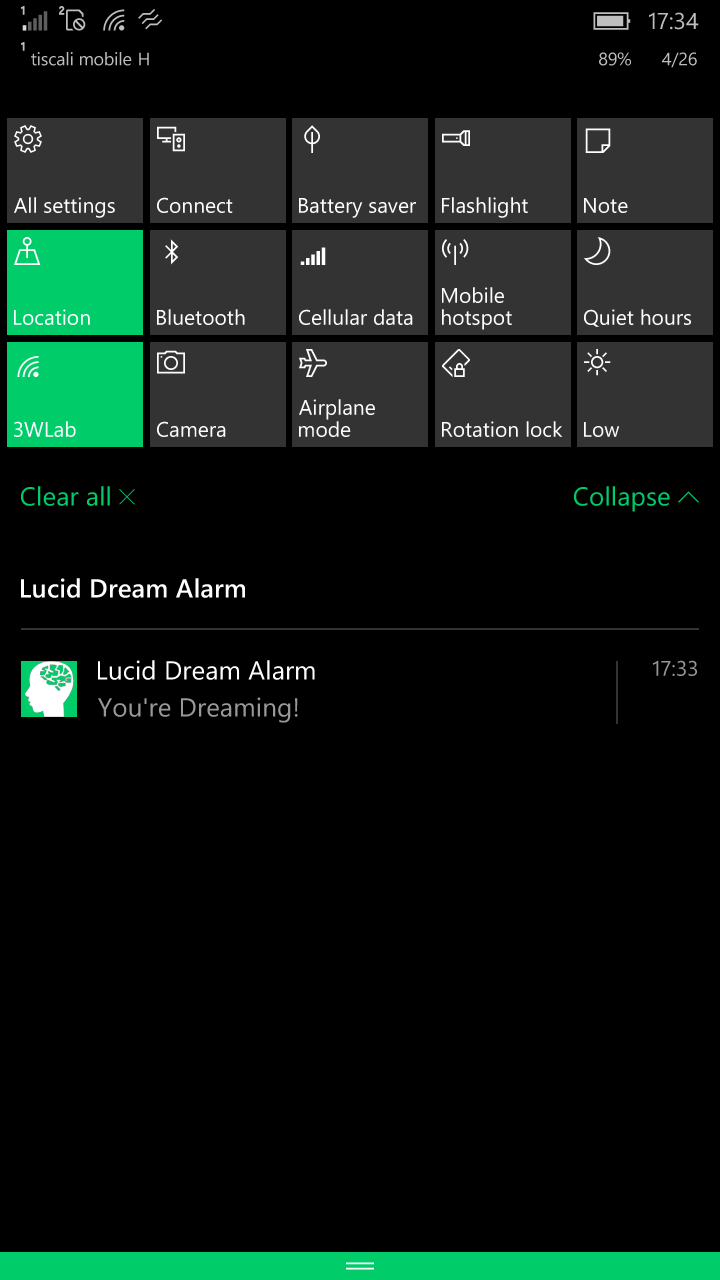Open All settings
The height and width of the screenshot is (1280, 720).
click(x=75, y=170)
